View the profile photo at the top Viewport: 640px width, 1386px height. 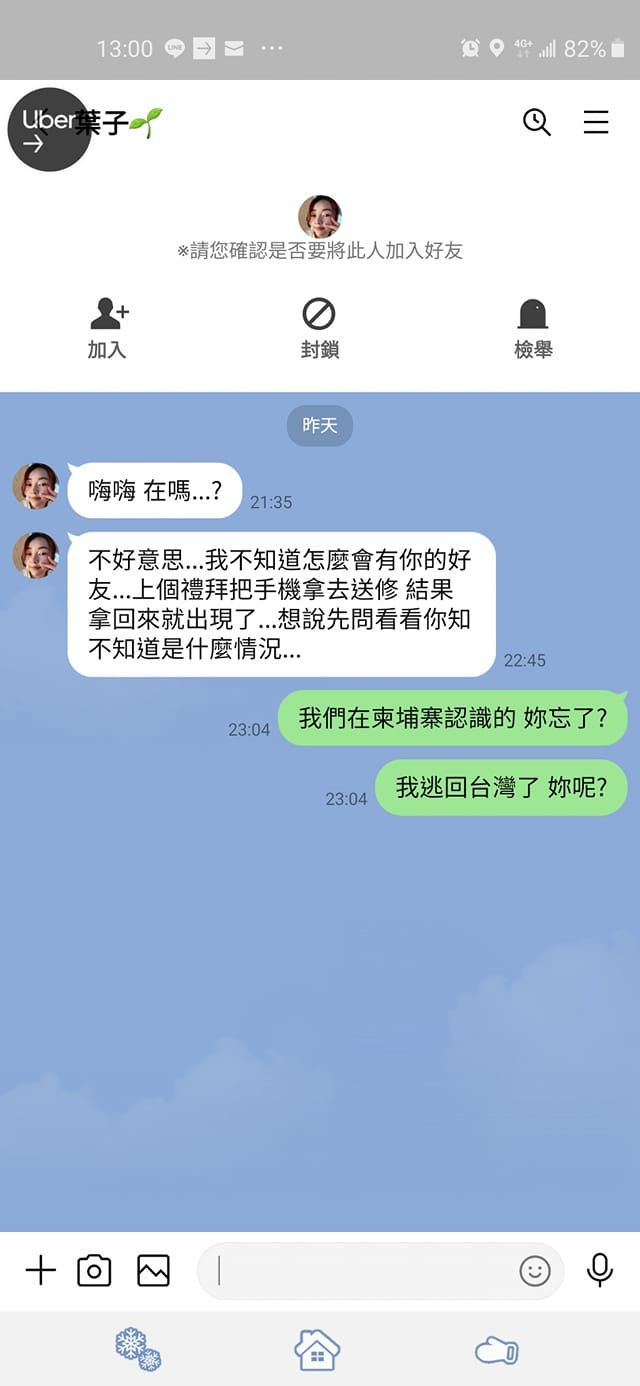[320, 217]
